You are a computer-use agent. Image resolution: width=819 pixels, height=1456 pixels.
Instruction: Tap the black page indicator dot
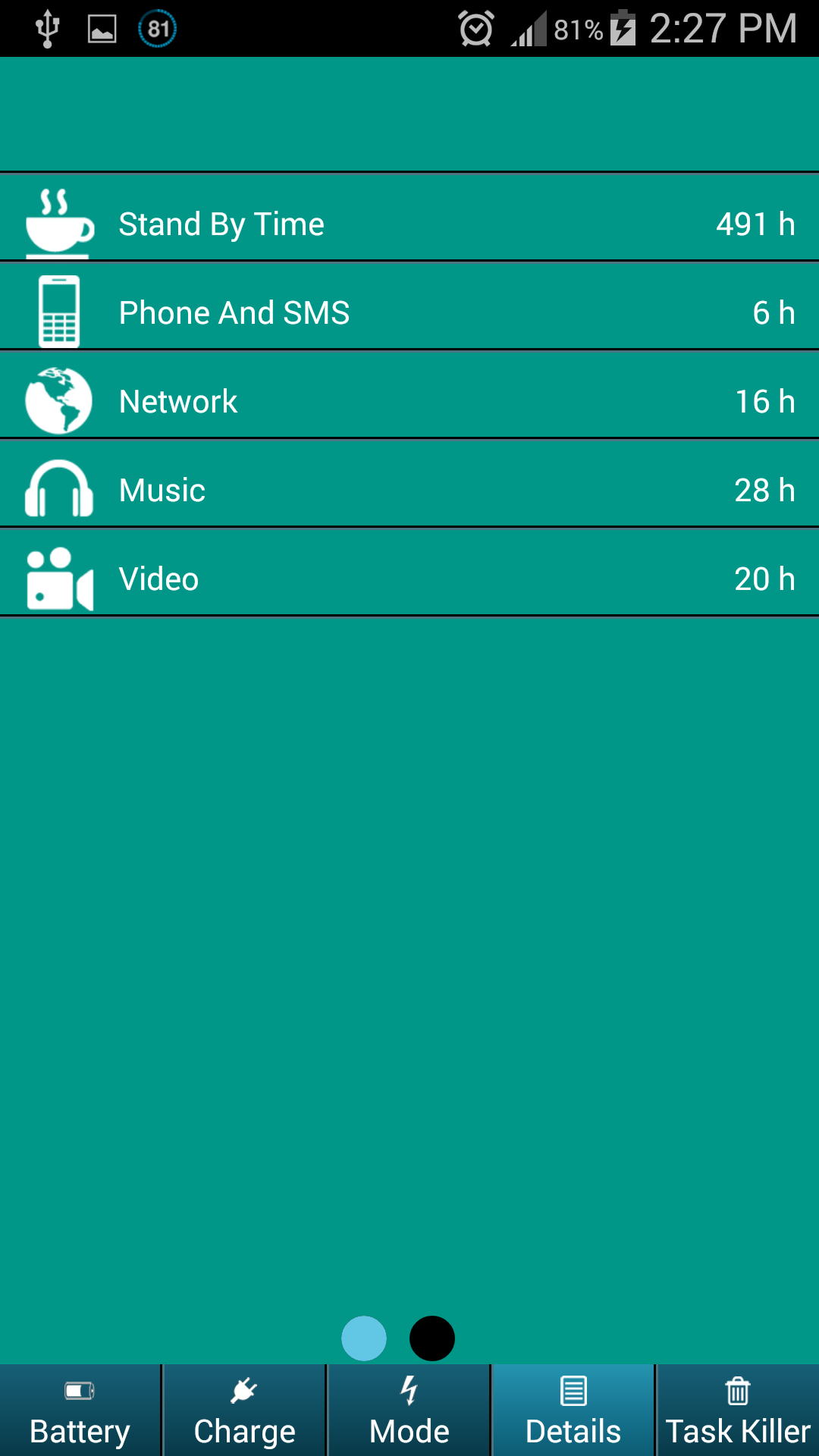pyautogui.click(x=432, y=1338)
